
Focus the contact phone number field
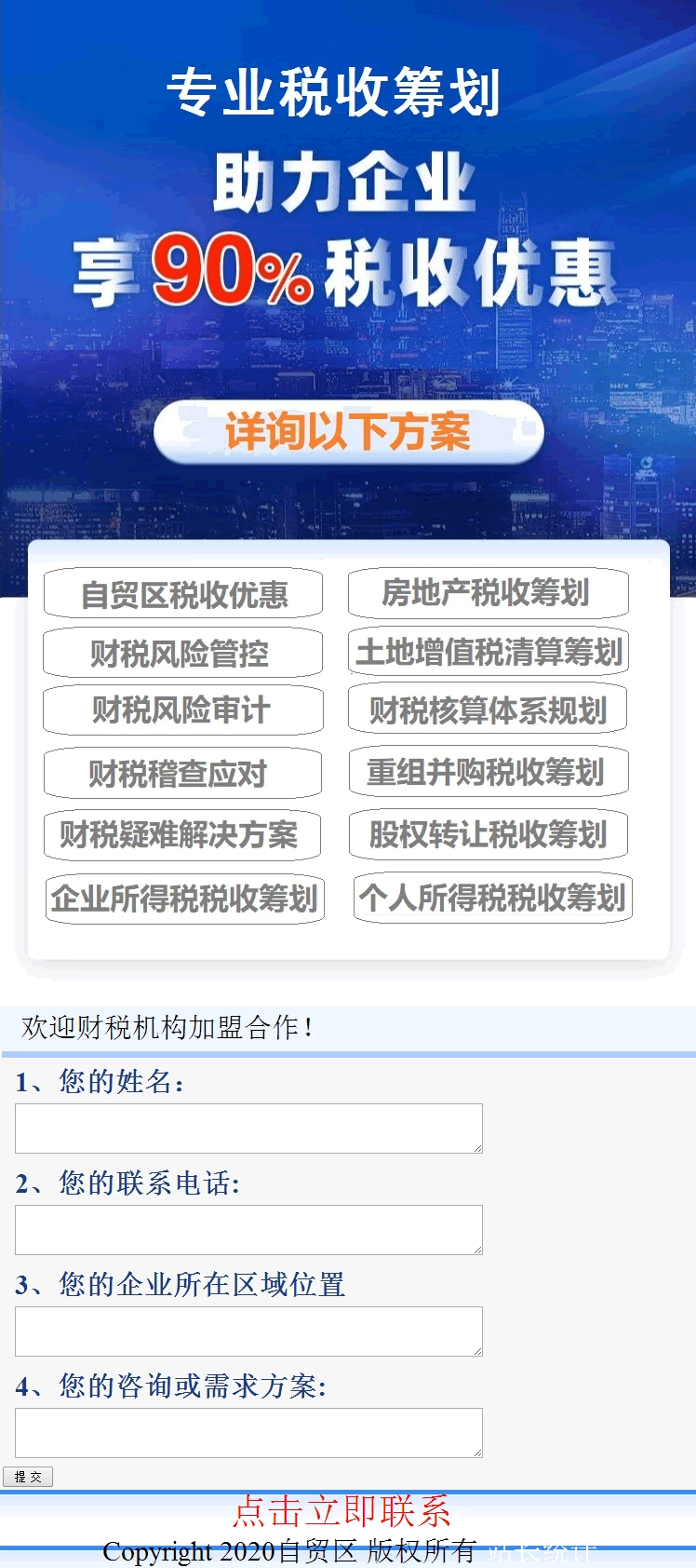[248, 1230]
